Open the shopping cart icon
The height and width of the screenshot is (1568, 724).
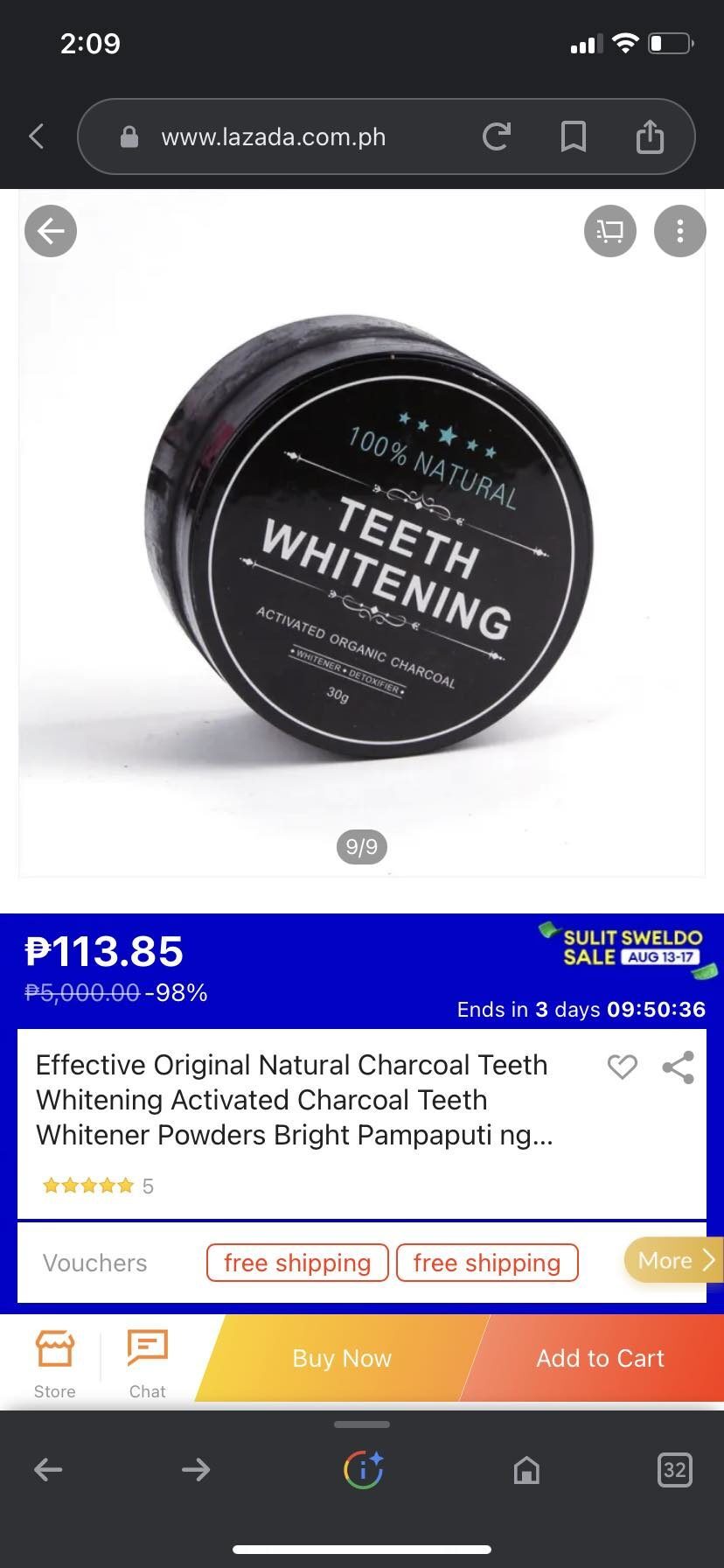(x=609, y=231)
